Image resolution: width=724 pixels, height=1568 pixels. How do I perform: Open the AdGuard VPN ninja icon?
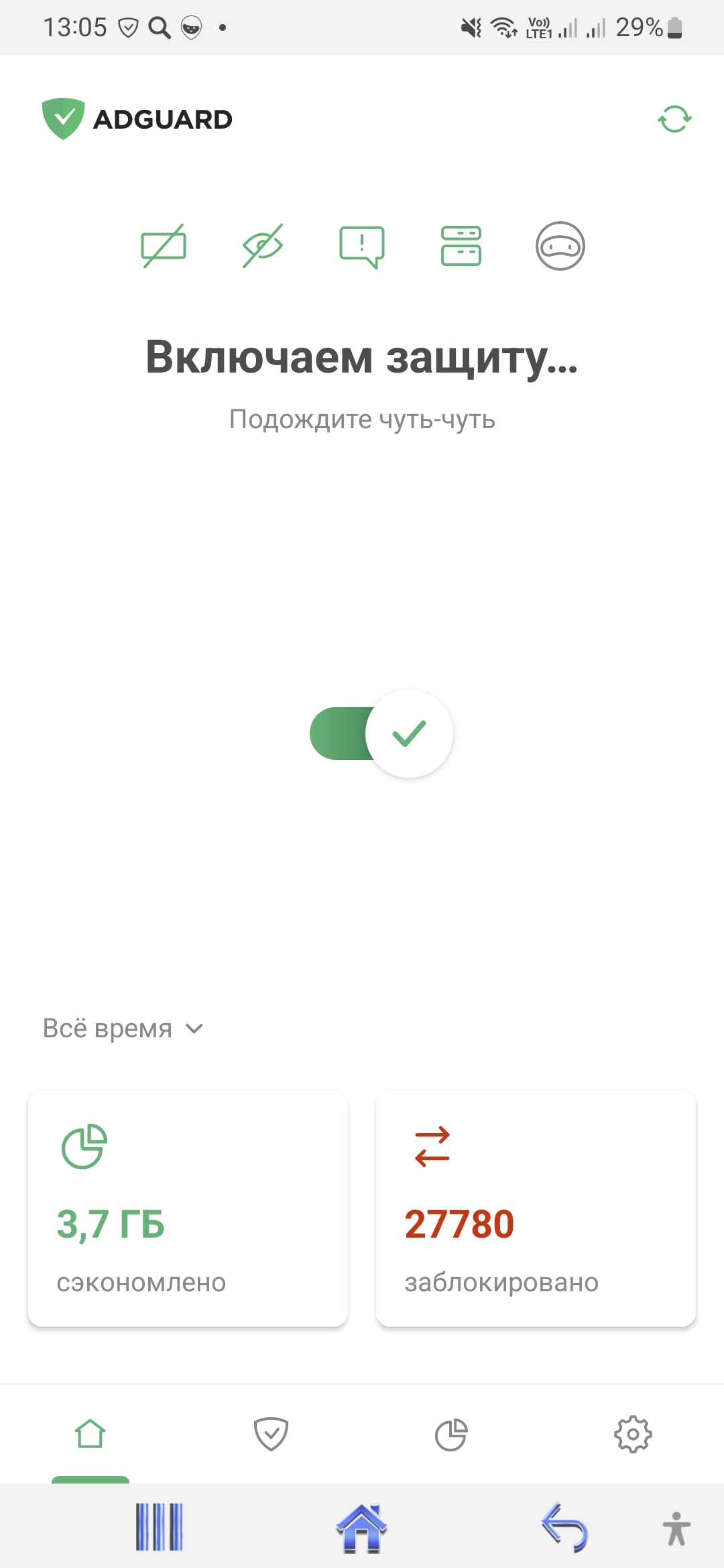[560, 246]
